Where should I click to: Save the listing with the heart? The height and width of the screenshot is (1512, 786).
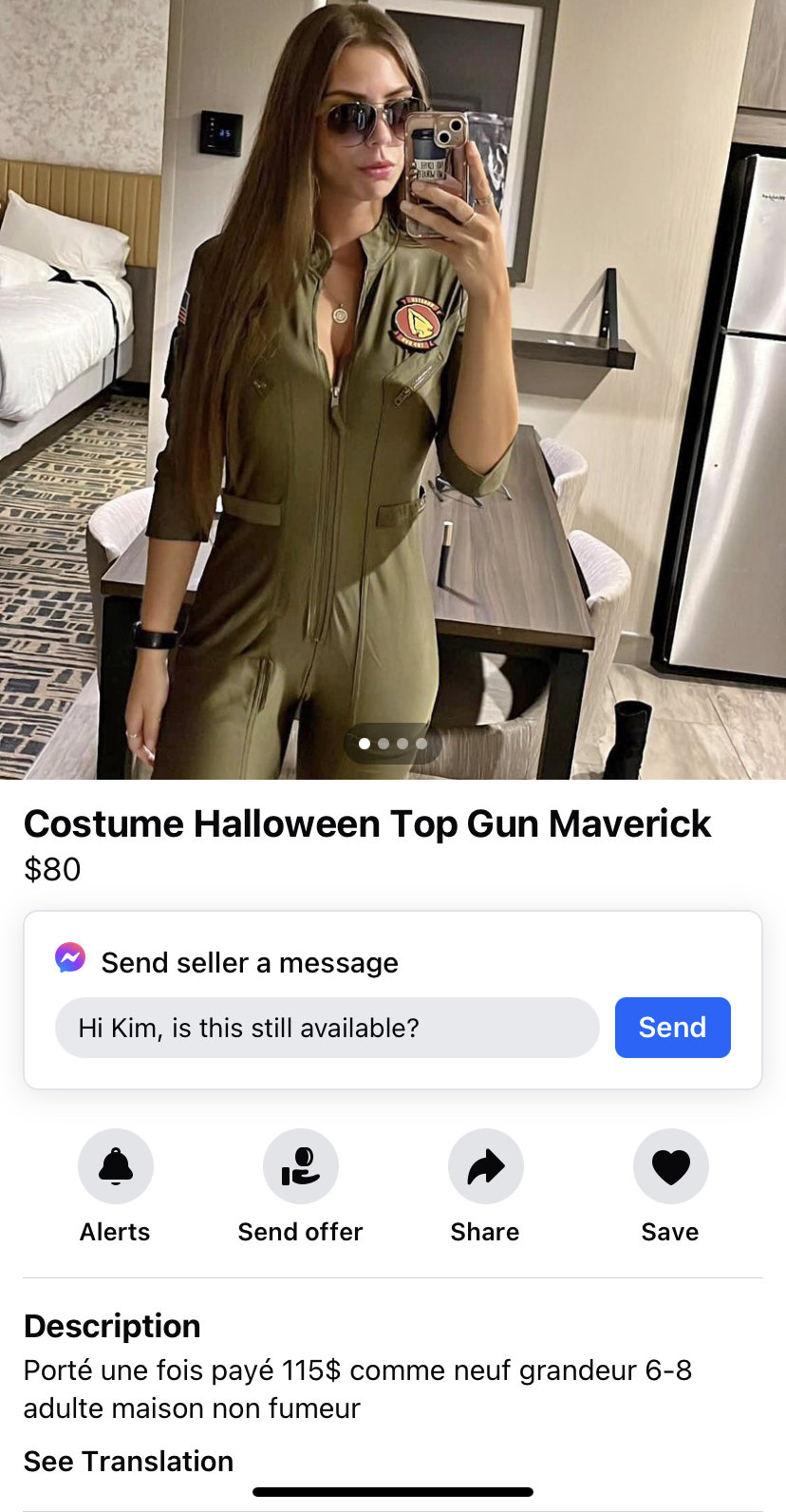(x=670, y=1166)
